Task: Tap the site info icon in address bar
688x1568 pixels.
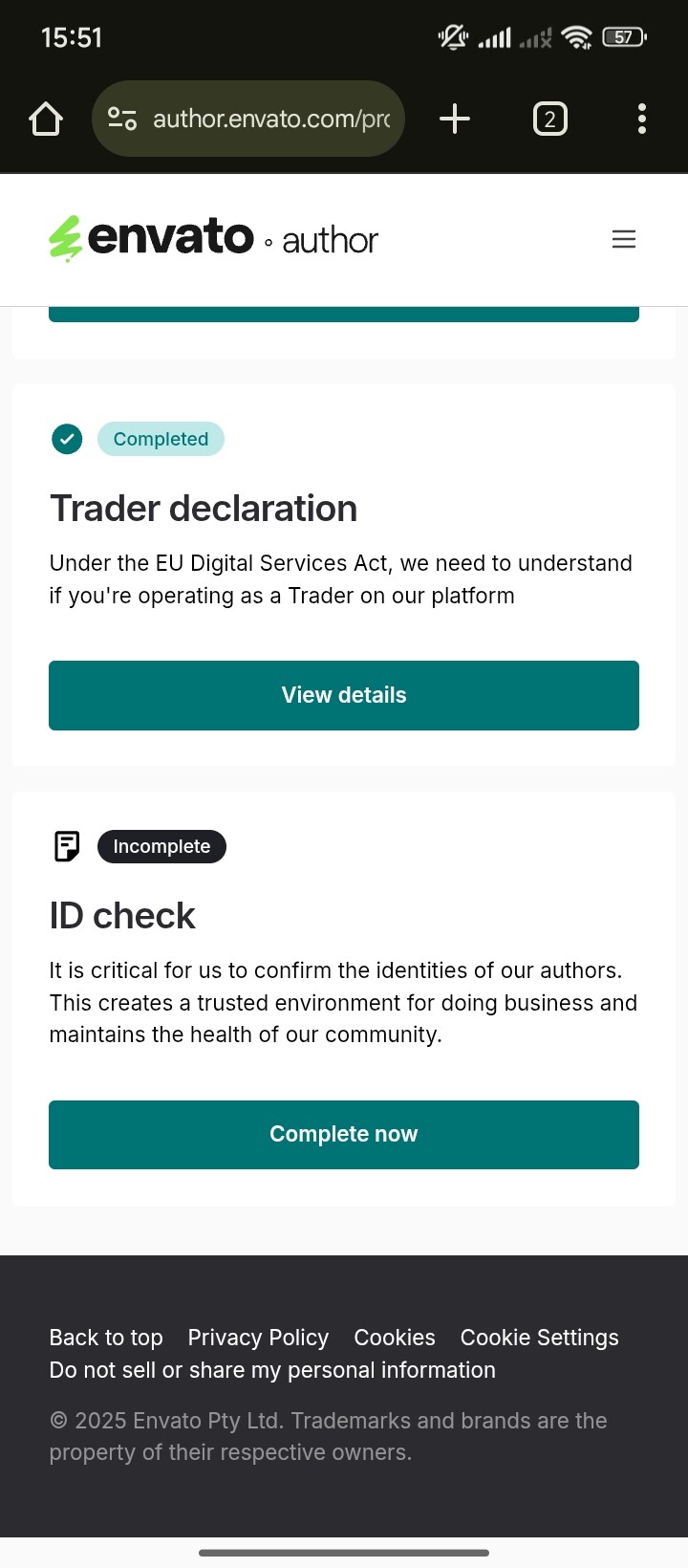Action: tap(122, 119)
